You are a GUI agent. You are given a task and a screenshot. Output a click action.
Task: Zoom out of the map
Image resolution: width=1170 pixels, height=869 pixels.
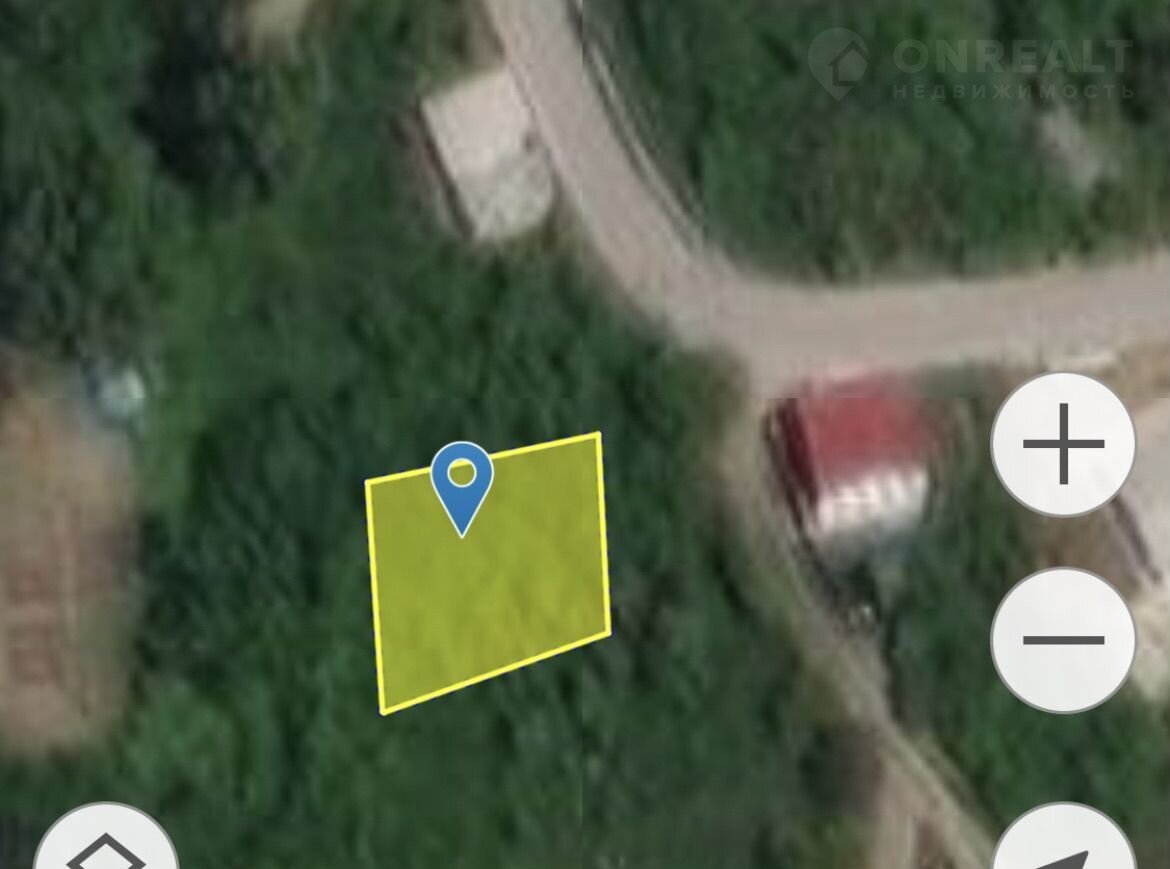tap(1063, 640)
